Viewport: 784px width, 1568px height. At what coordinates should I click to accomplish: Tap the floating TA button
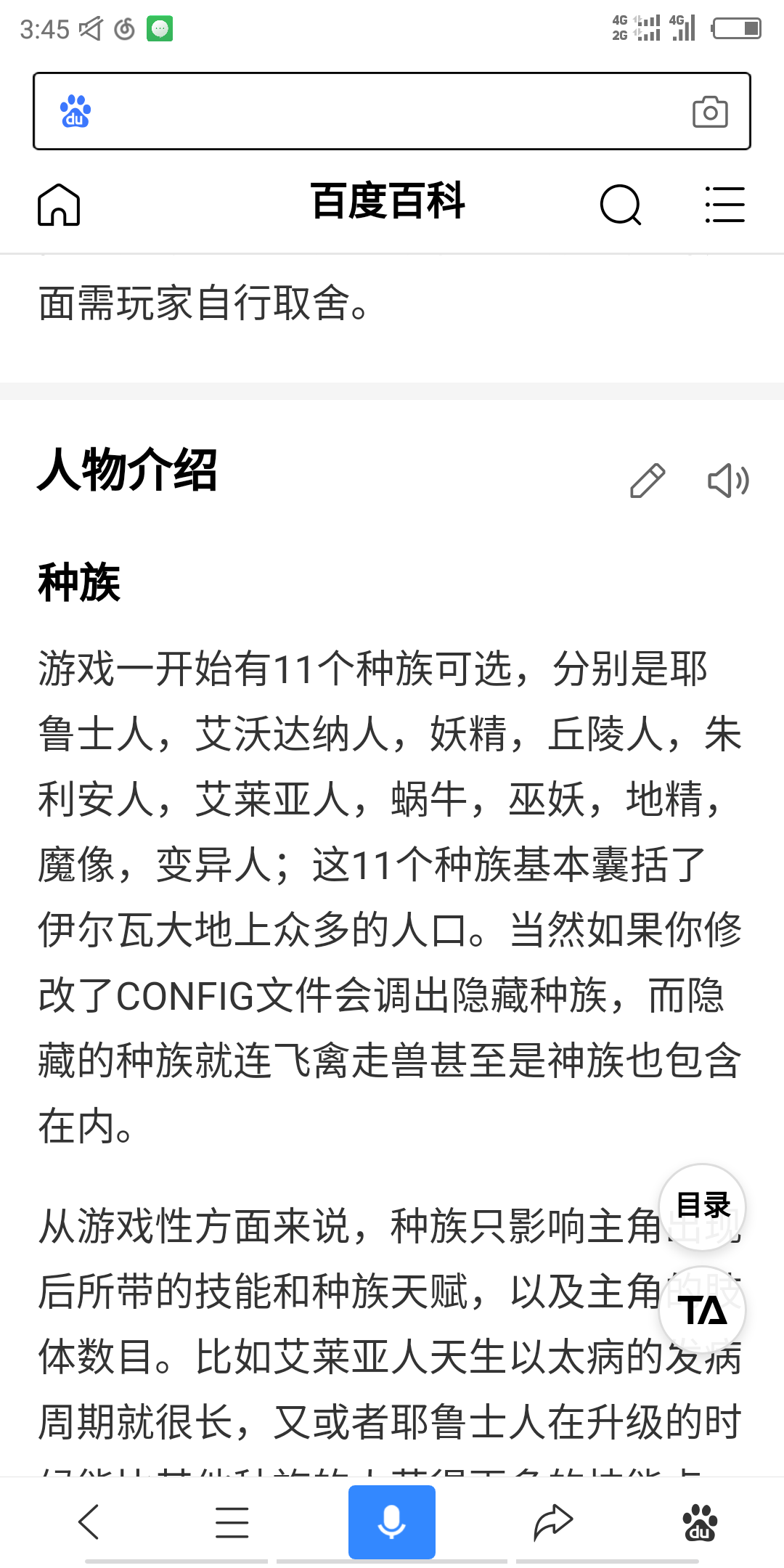(702, 1310)
